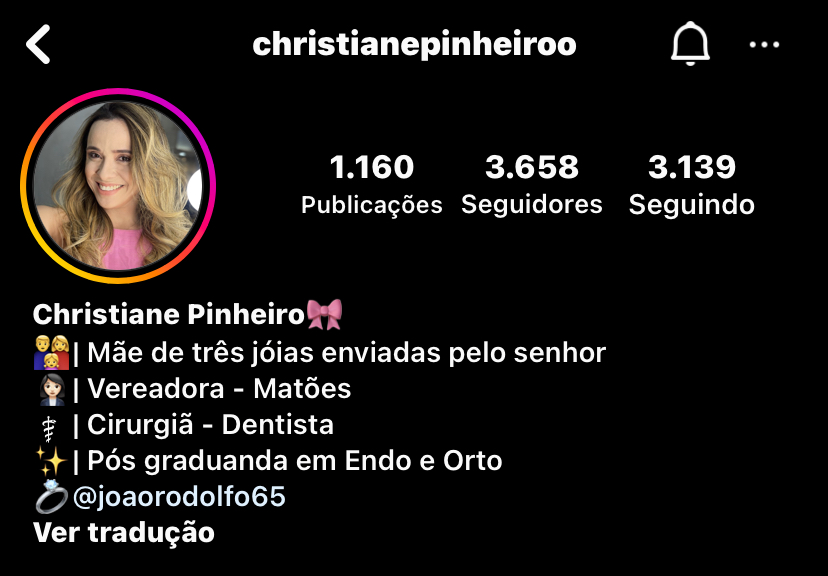828x576 pixels.
Task: View the 3.658 Seguidores list
Action: (531, 183)
